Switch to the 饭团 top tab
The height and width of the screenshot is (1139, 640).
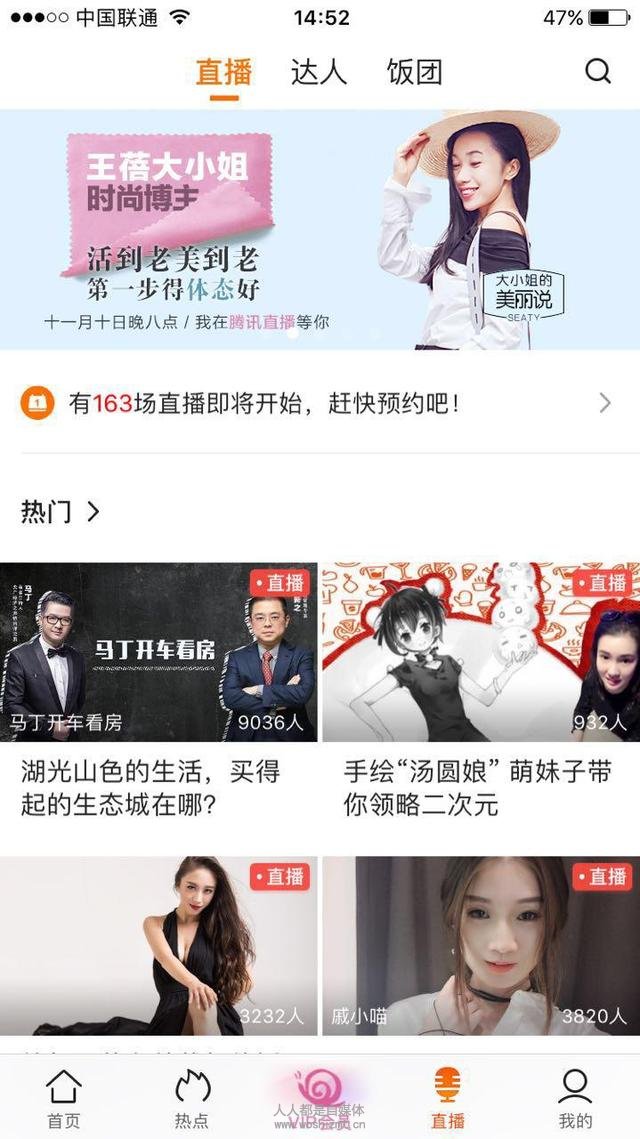point(414,72)
